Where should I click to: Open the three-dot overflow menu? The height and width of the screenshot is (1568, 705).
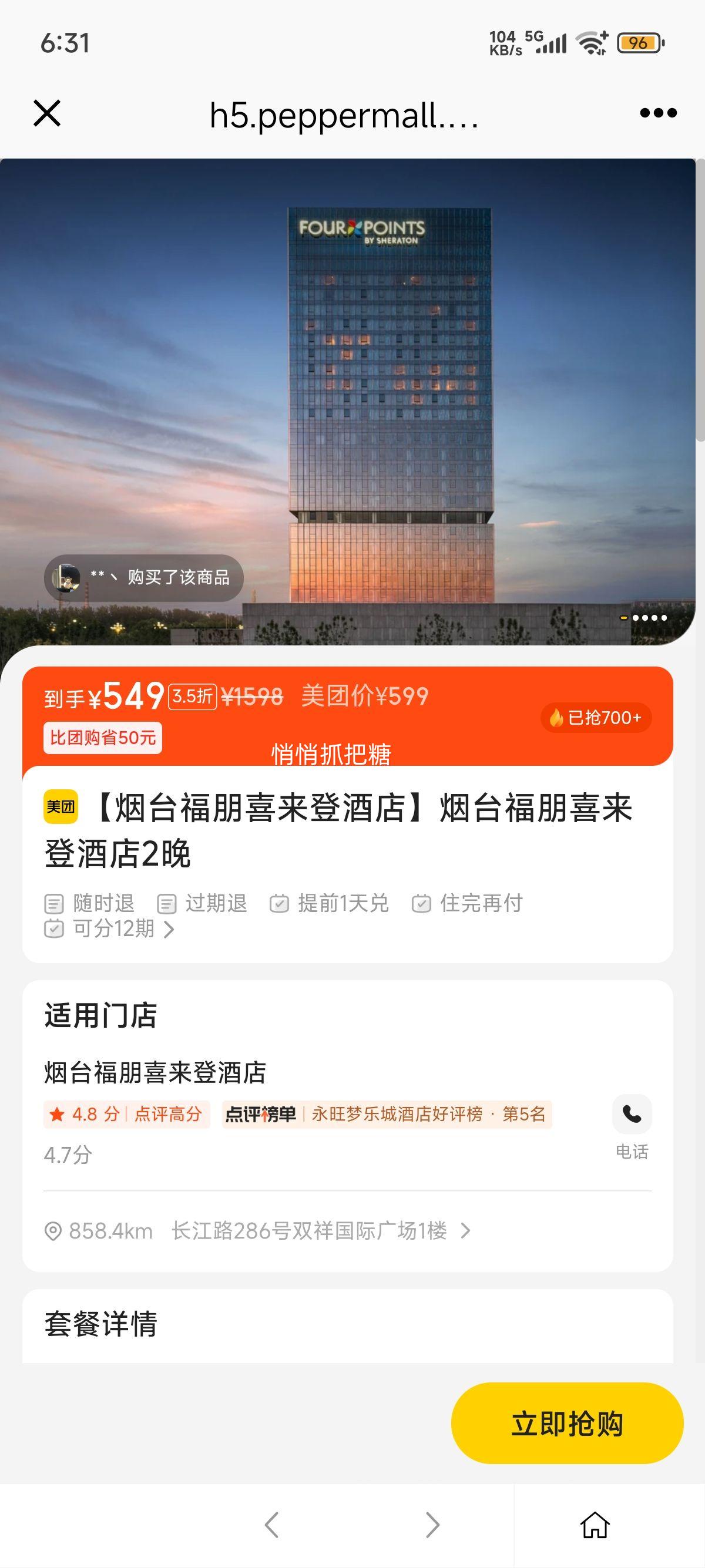(658, 113)
